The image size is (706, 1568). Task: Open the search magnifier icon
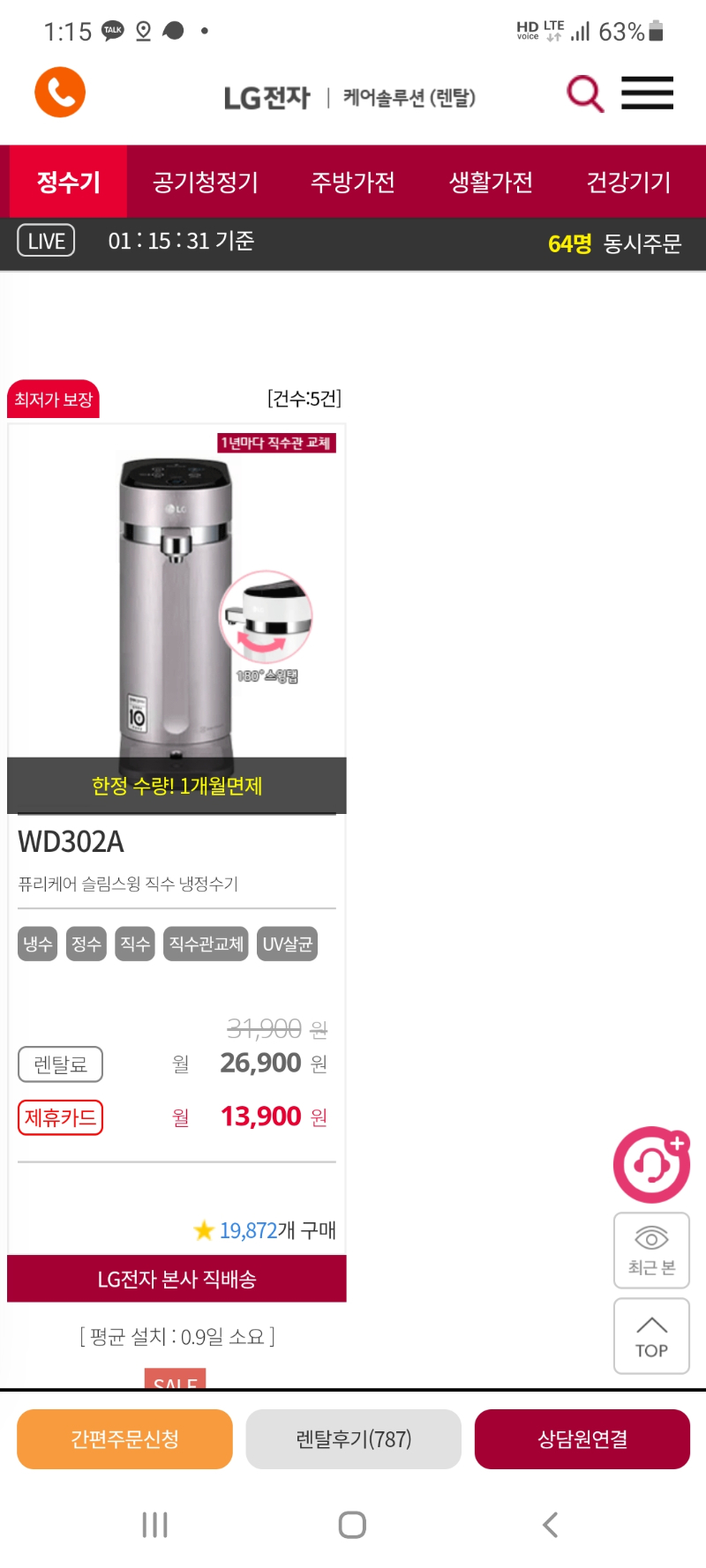584,93
